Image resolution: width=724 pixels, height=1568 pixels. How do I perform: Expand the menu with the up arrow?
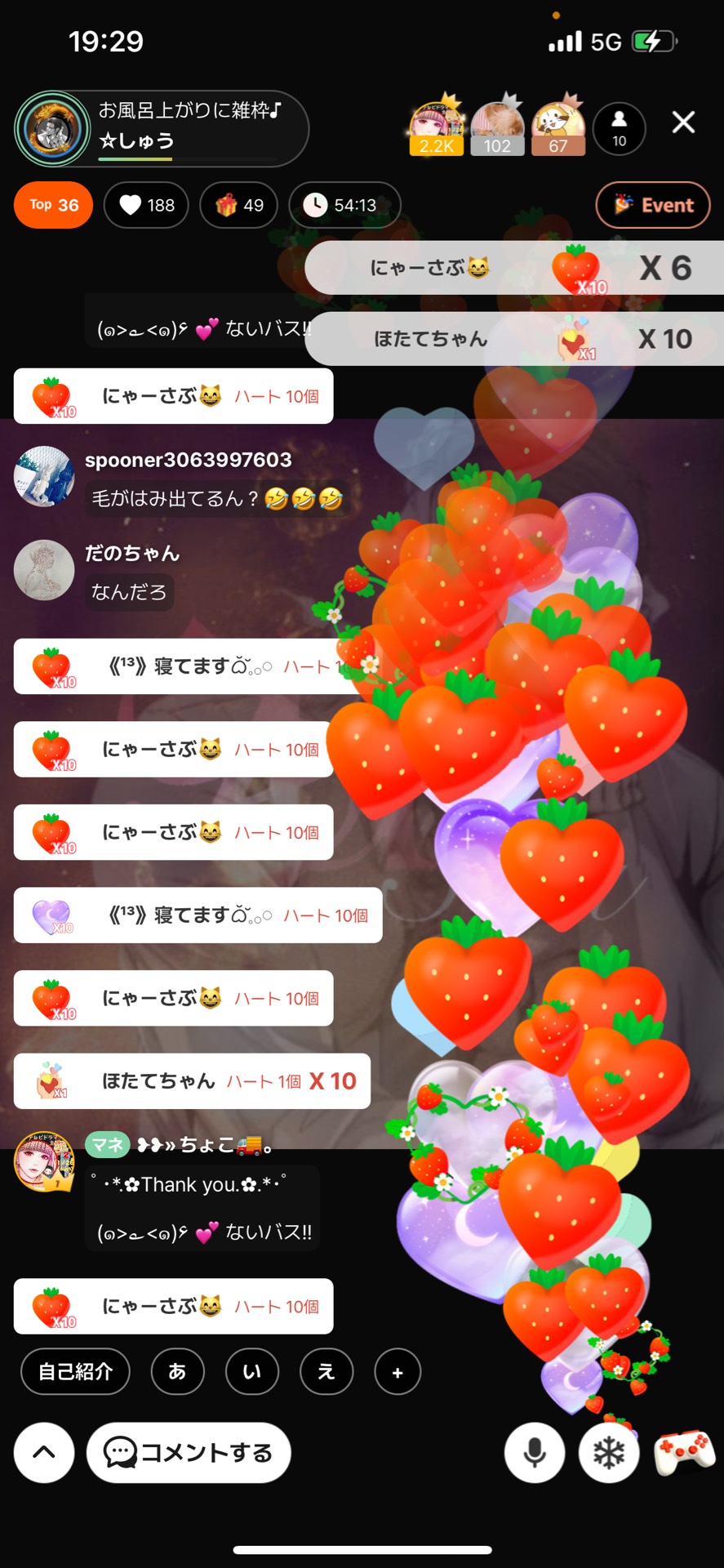[x=44, y=1452]
